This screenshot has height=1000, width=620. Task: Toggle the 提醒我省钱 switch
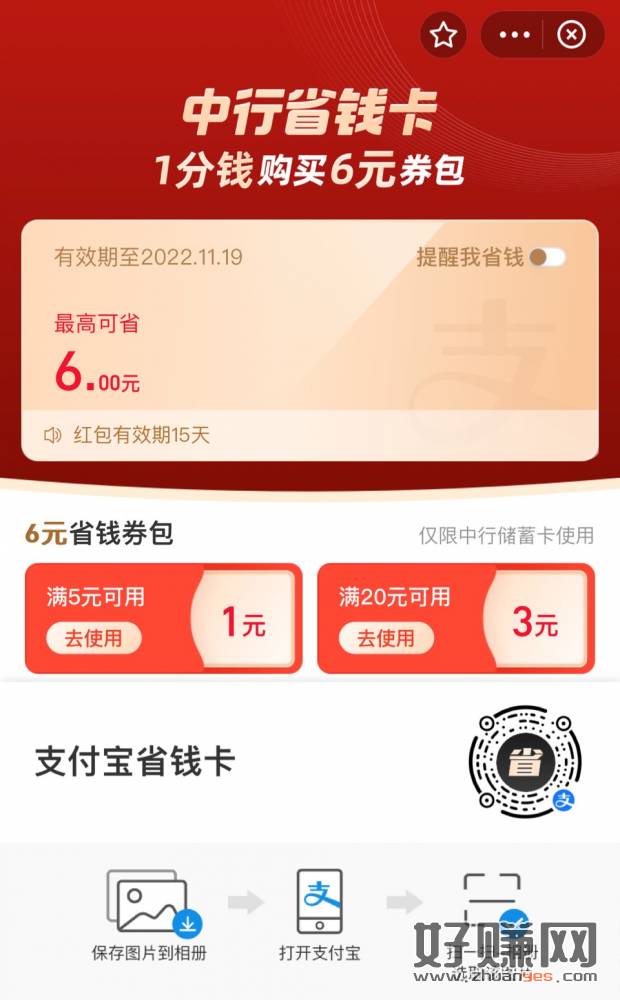point(547,258)
